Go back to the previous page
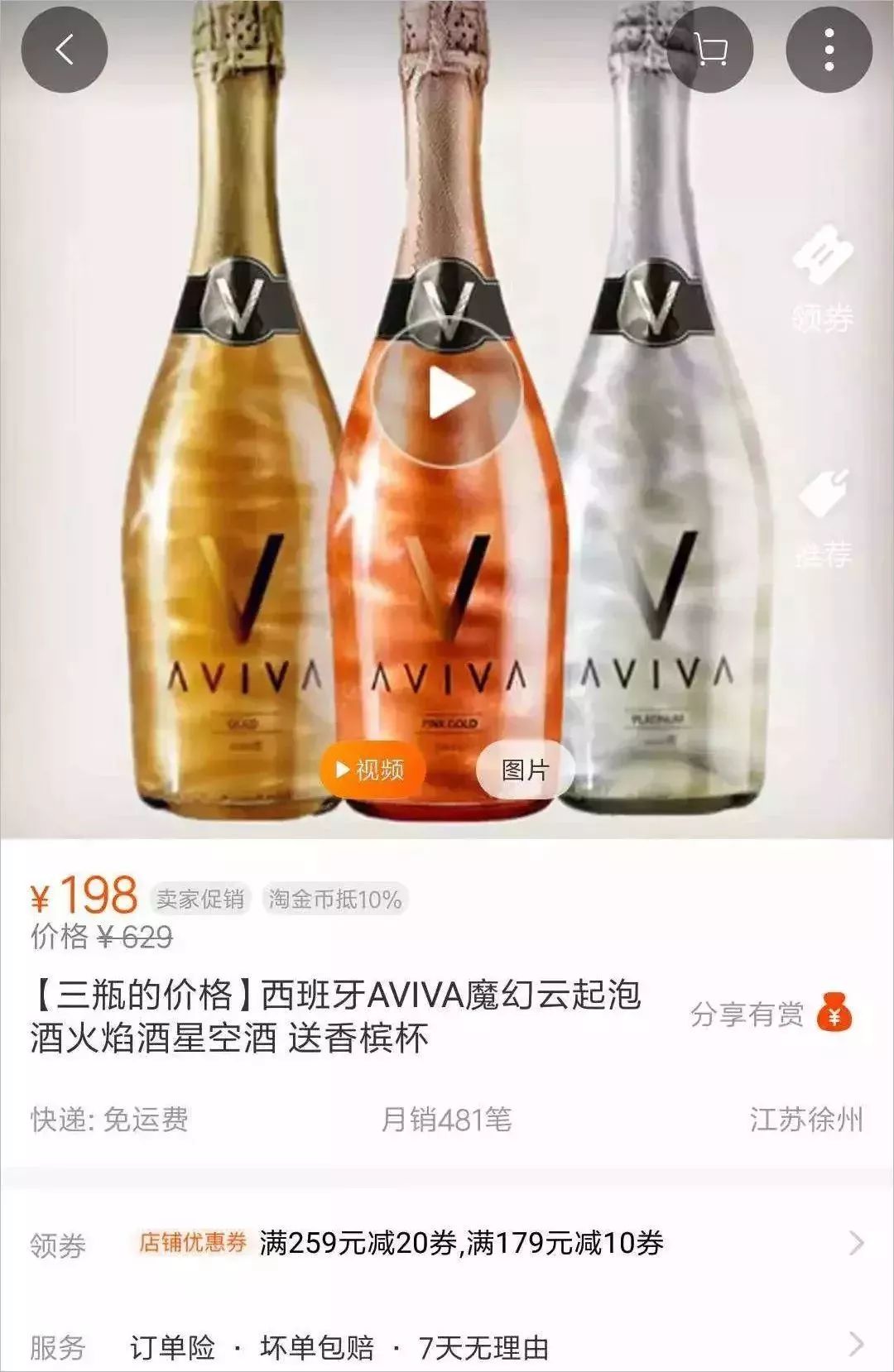The height and width of the screenshot is (1372, 894). (x=65, y=50)
